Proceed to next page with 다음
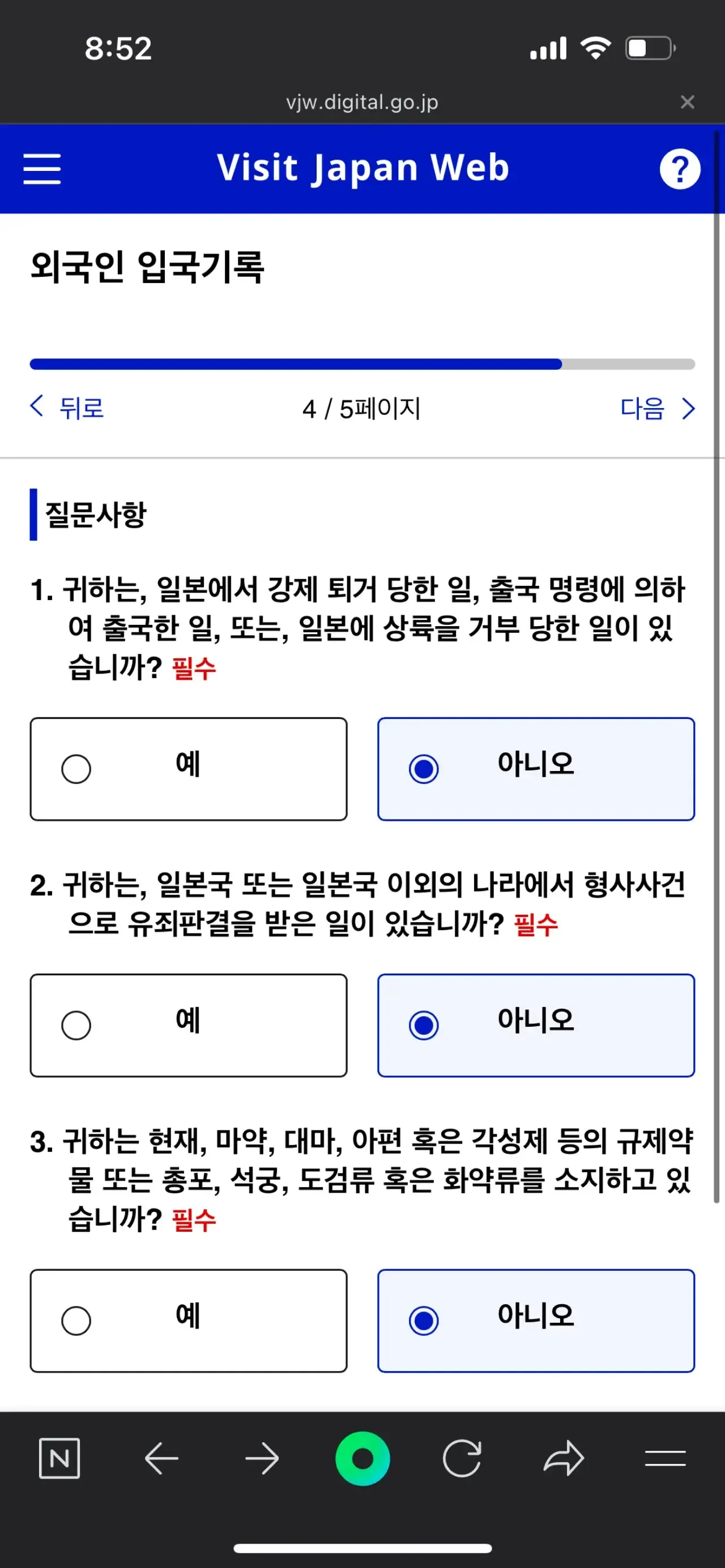The image size is (725, 1568). (x=658, y=408)
